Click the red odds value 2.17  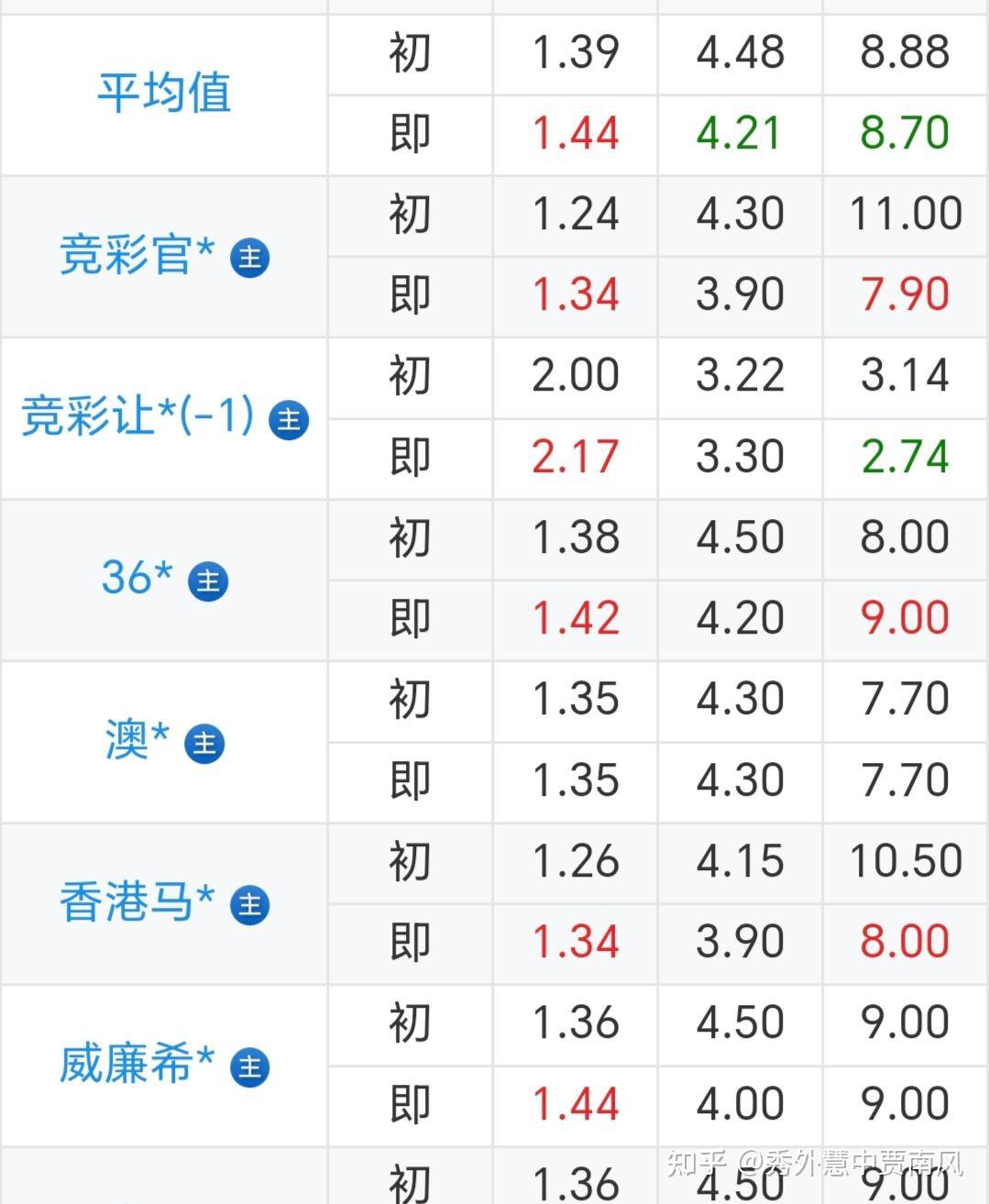click(575, 456)
